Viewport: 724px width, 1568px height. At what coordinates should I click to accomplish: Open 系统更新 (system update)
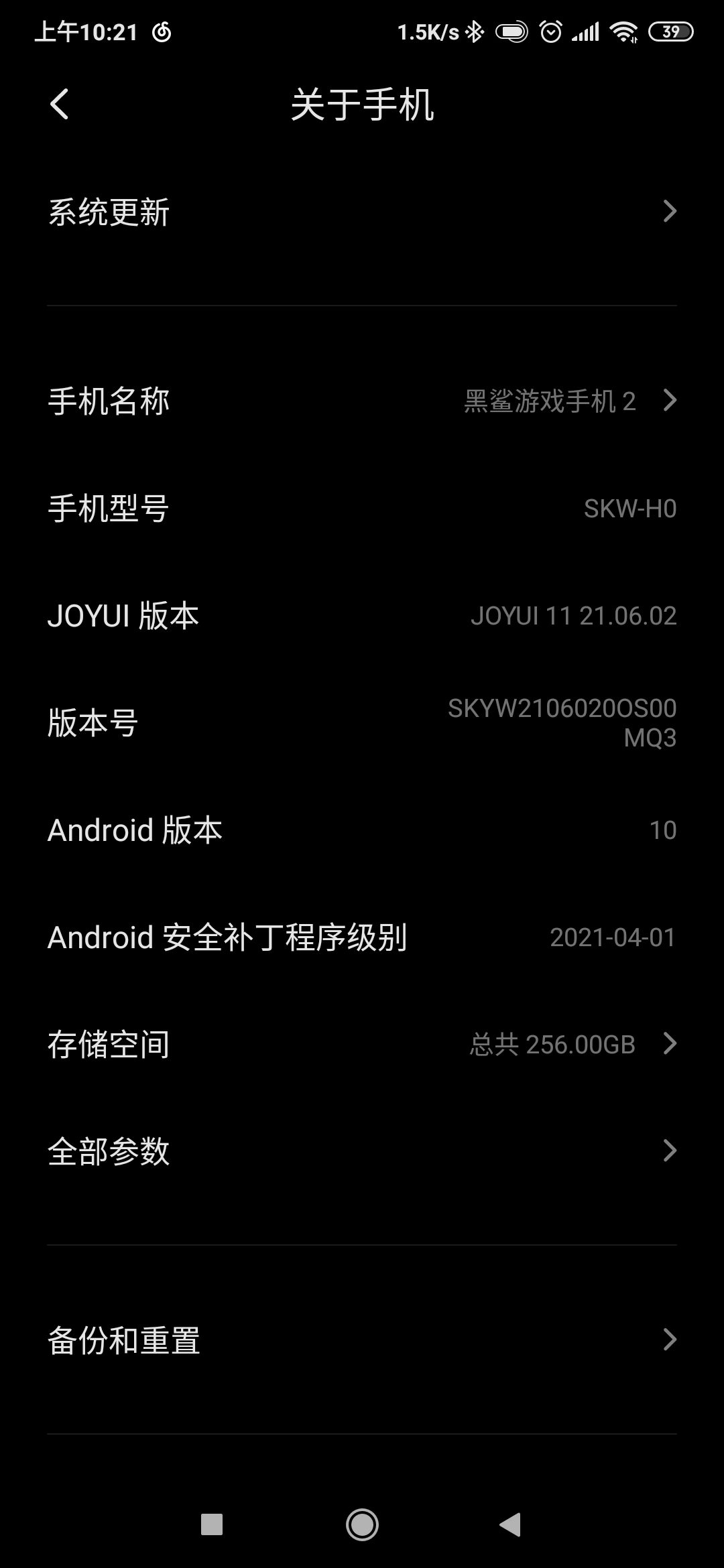click(x=362, y=212)
